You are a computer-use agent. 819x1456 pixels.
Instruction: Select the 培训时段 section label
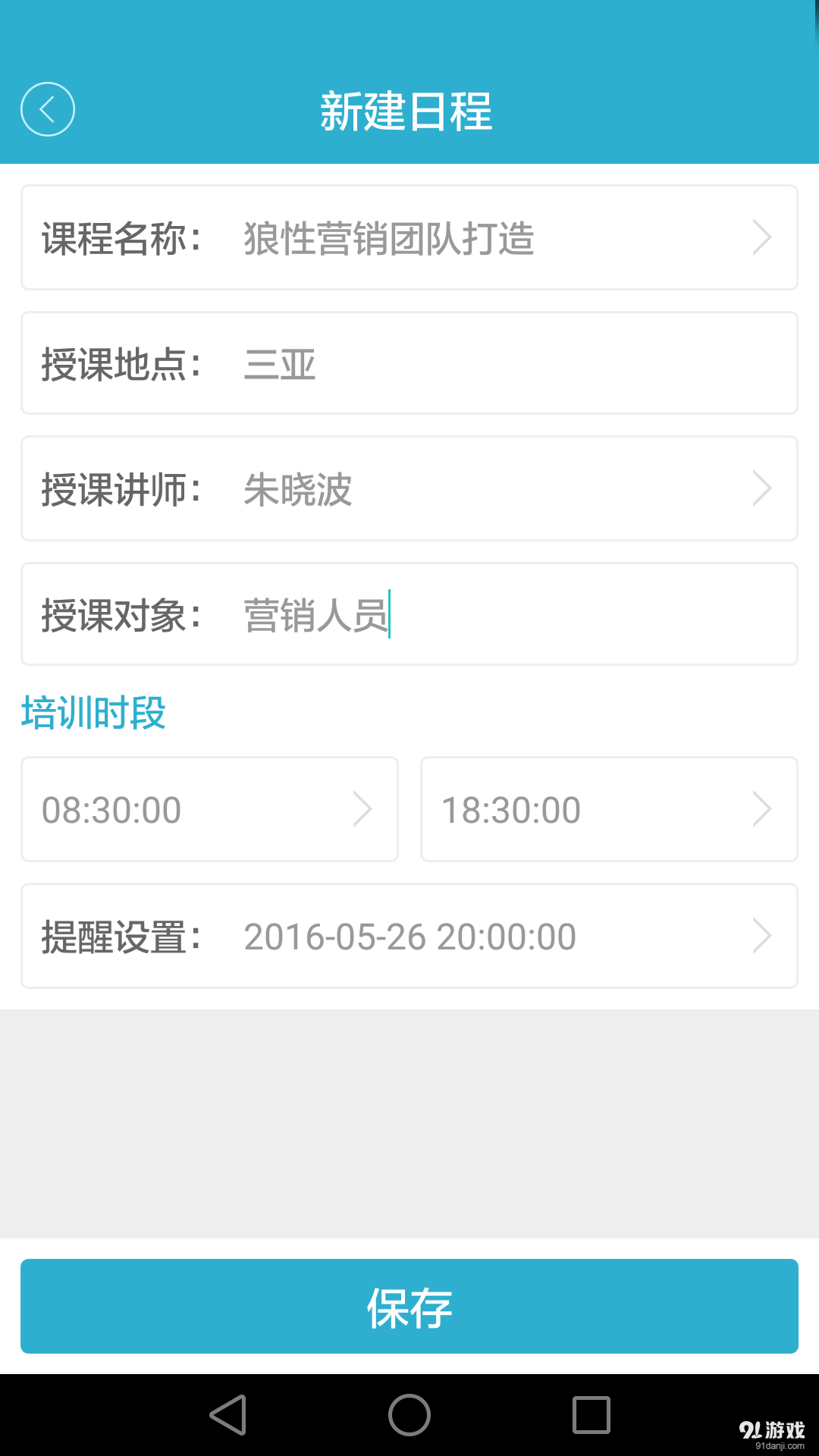click(94, 711)
